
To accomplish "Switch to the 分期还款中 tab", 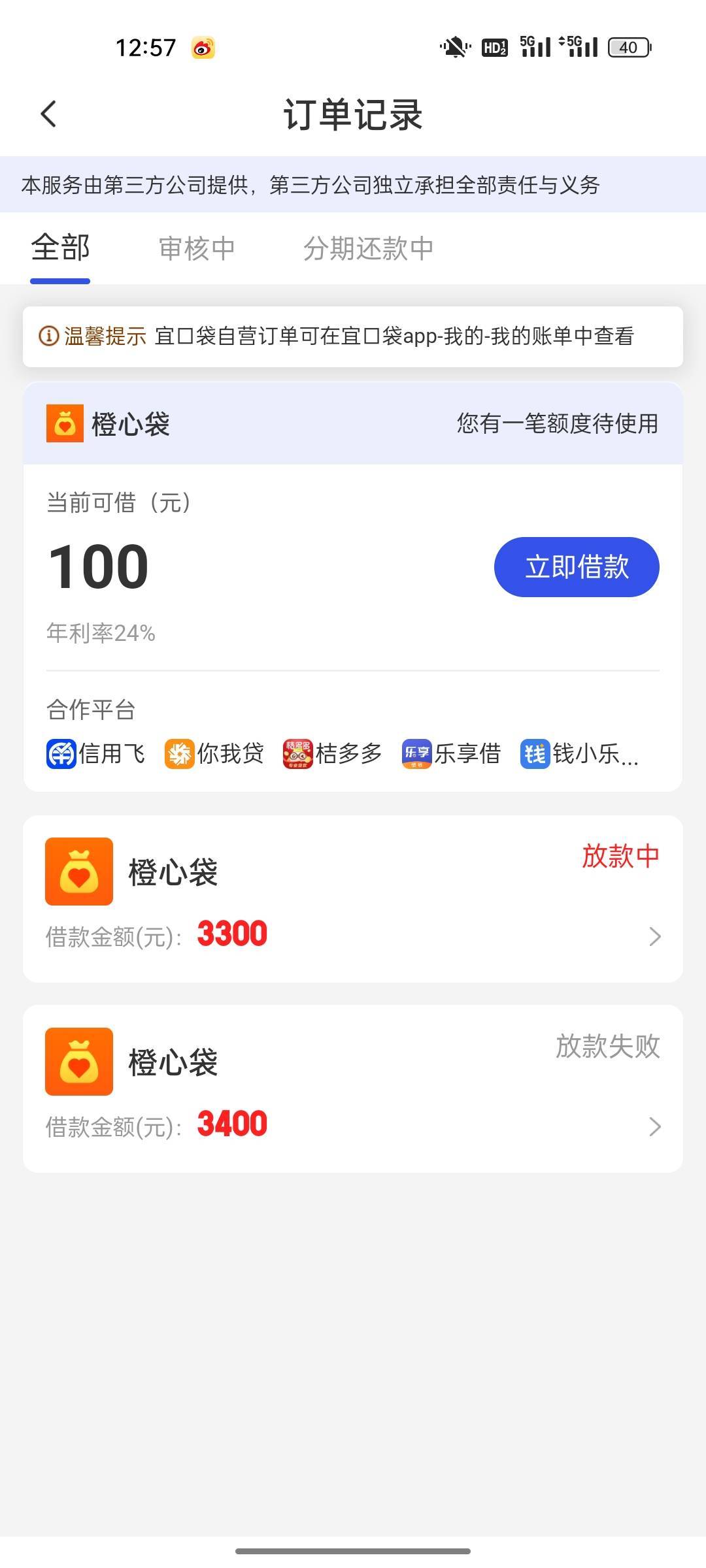I will pyautogui.click(x=369, y=249).
